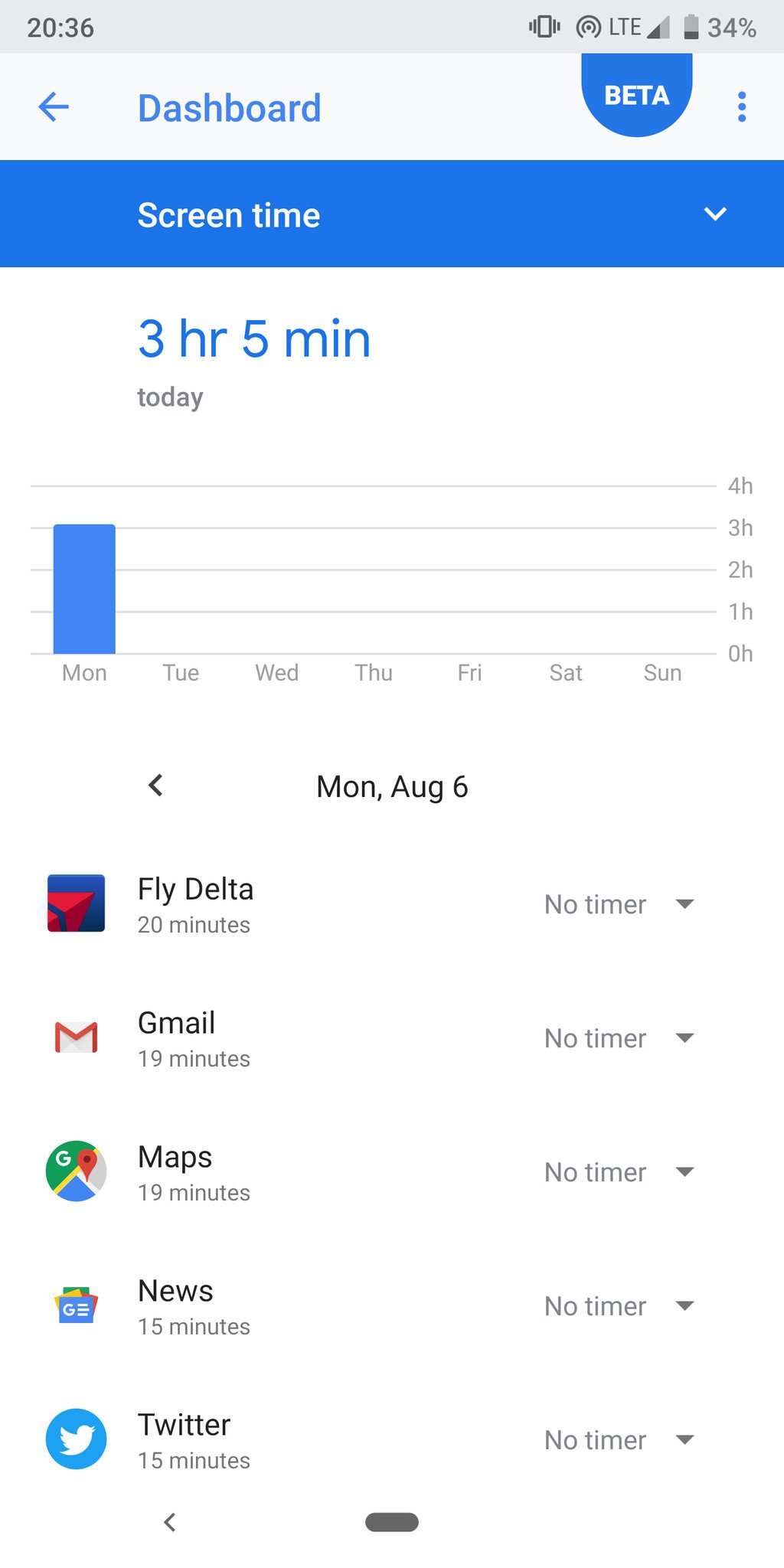Select Monday's bar in the chart

[84, 589]
